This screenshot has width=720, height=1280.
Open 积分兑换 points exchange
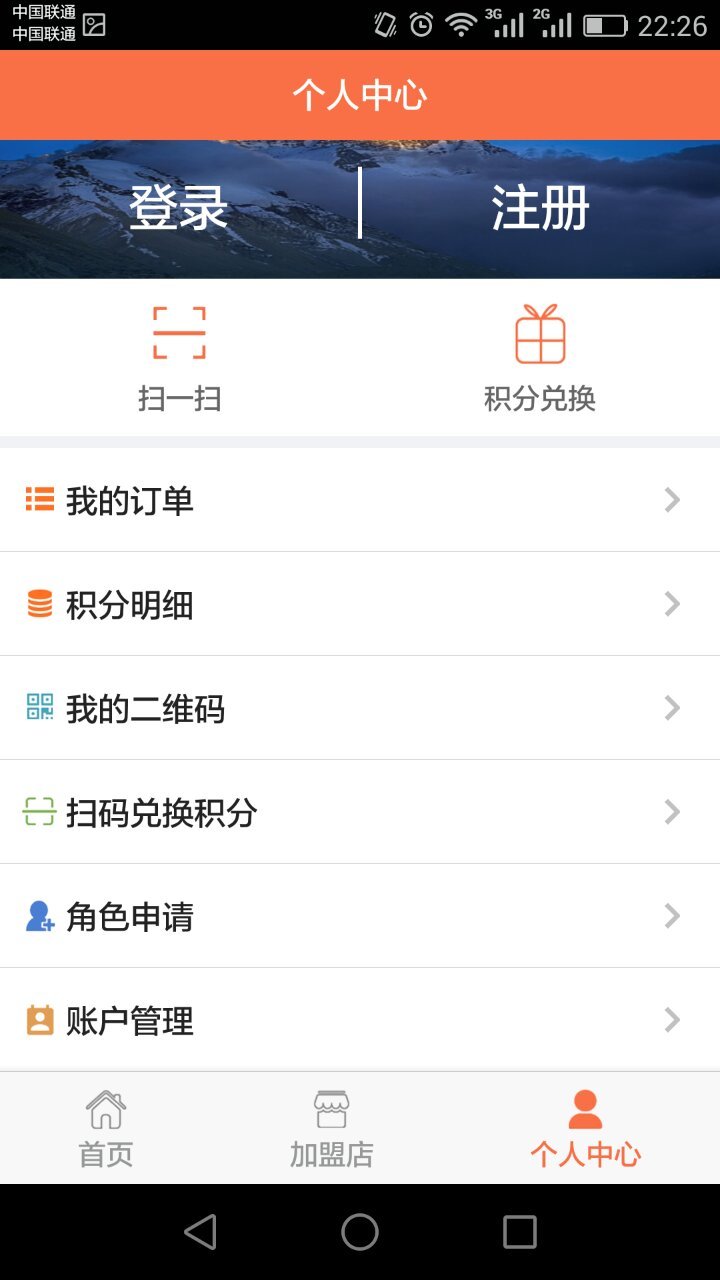pos(540,358)
